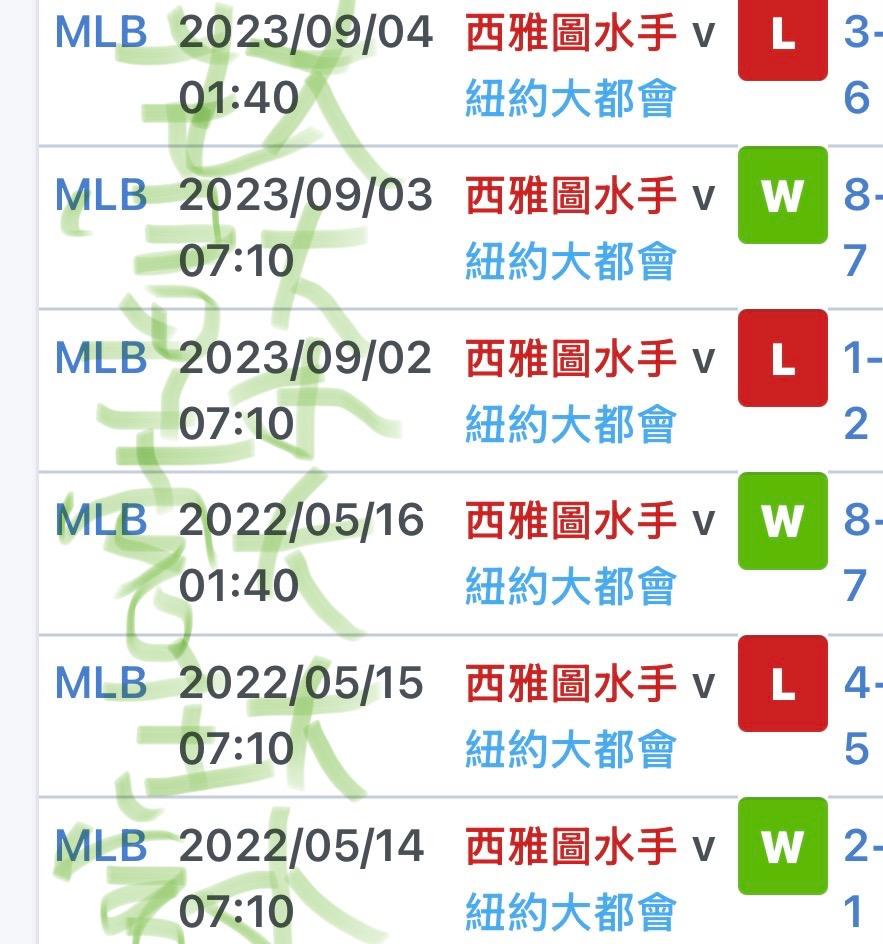The image size is (883, 944).
Task: Open the 1-2 score for 2023/09/02 game
Action: pos(863,391)
